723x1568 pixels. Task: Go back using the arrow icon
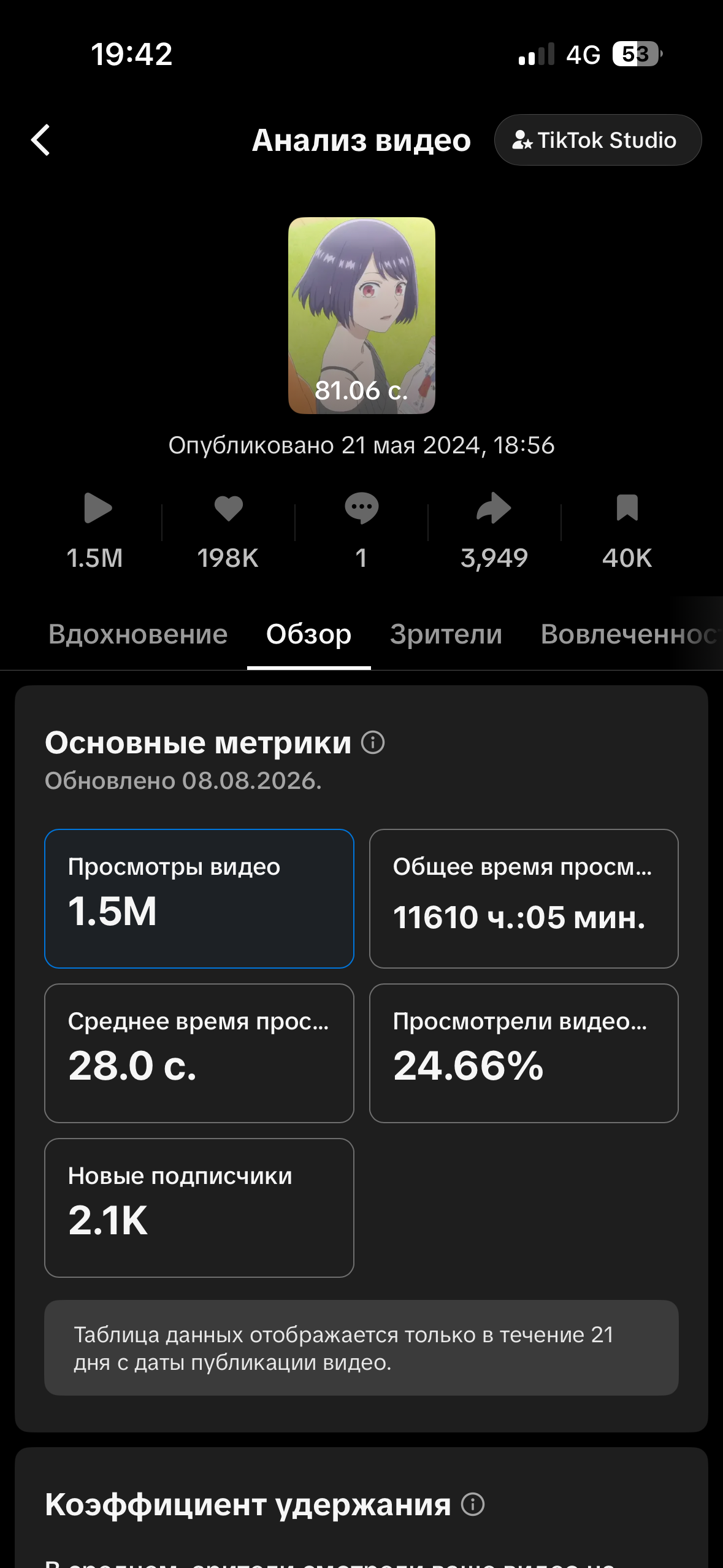[x=40, y=140]
